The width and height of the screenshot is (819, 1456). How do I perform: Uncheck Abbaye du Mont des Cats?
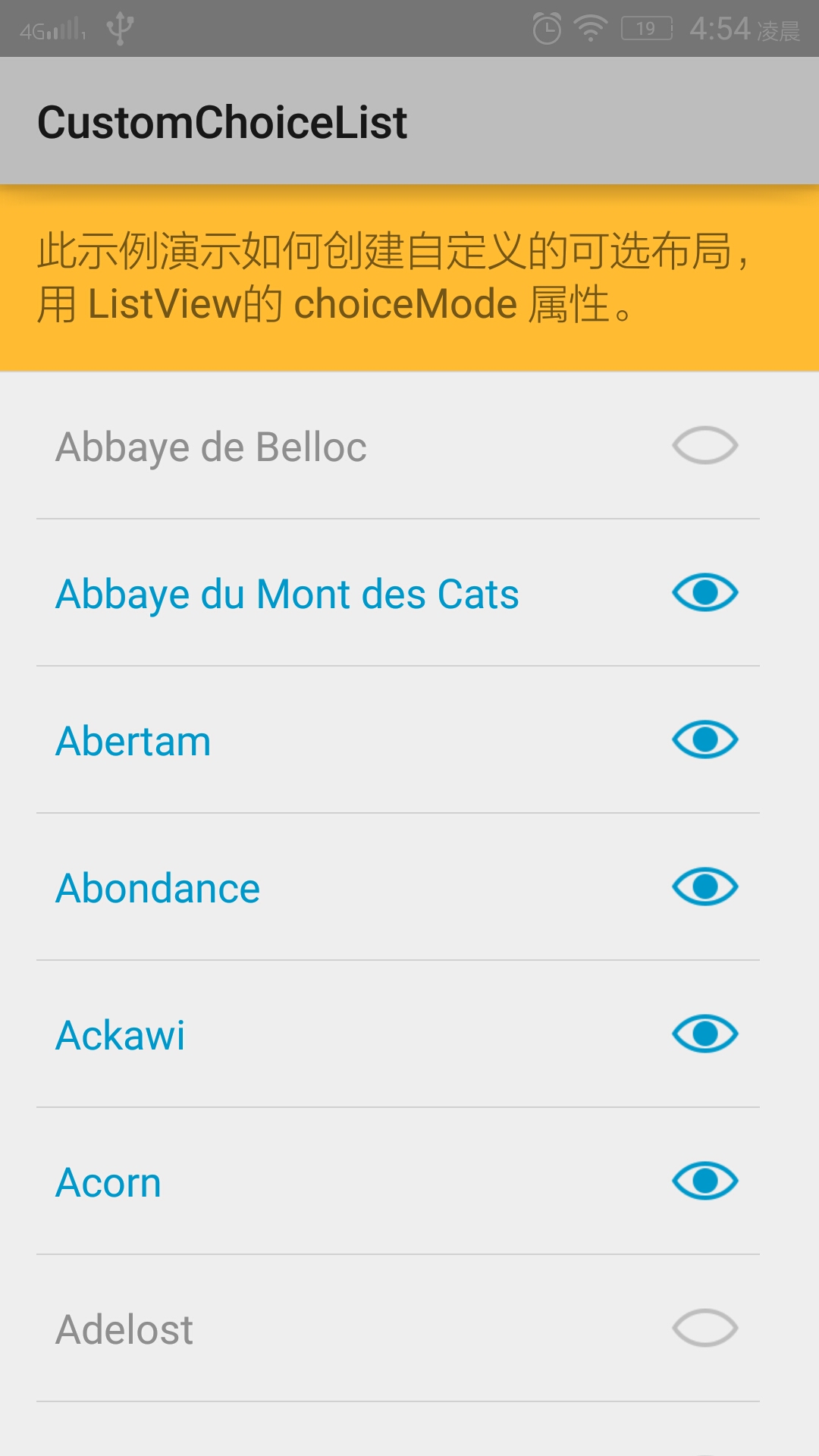[398, 593]
